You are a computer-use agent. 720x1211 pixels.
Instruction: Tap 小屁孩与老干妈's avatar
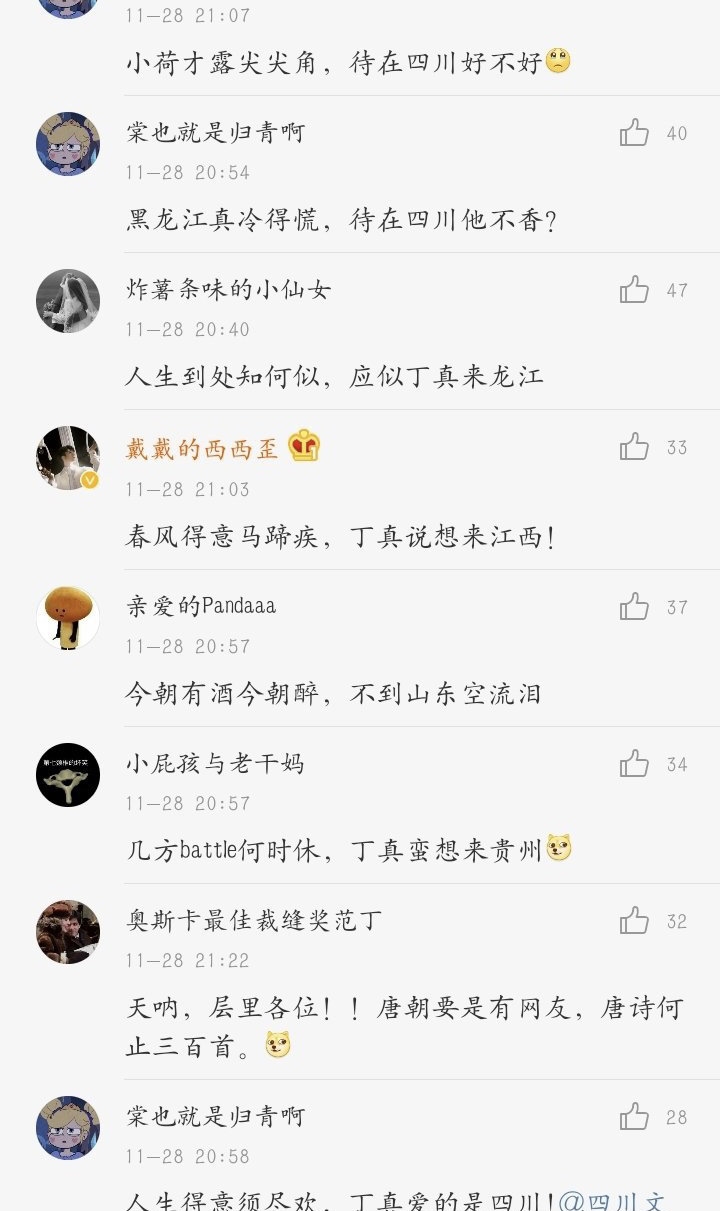(68, 775)
